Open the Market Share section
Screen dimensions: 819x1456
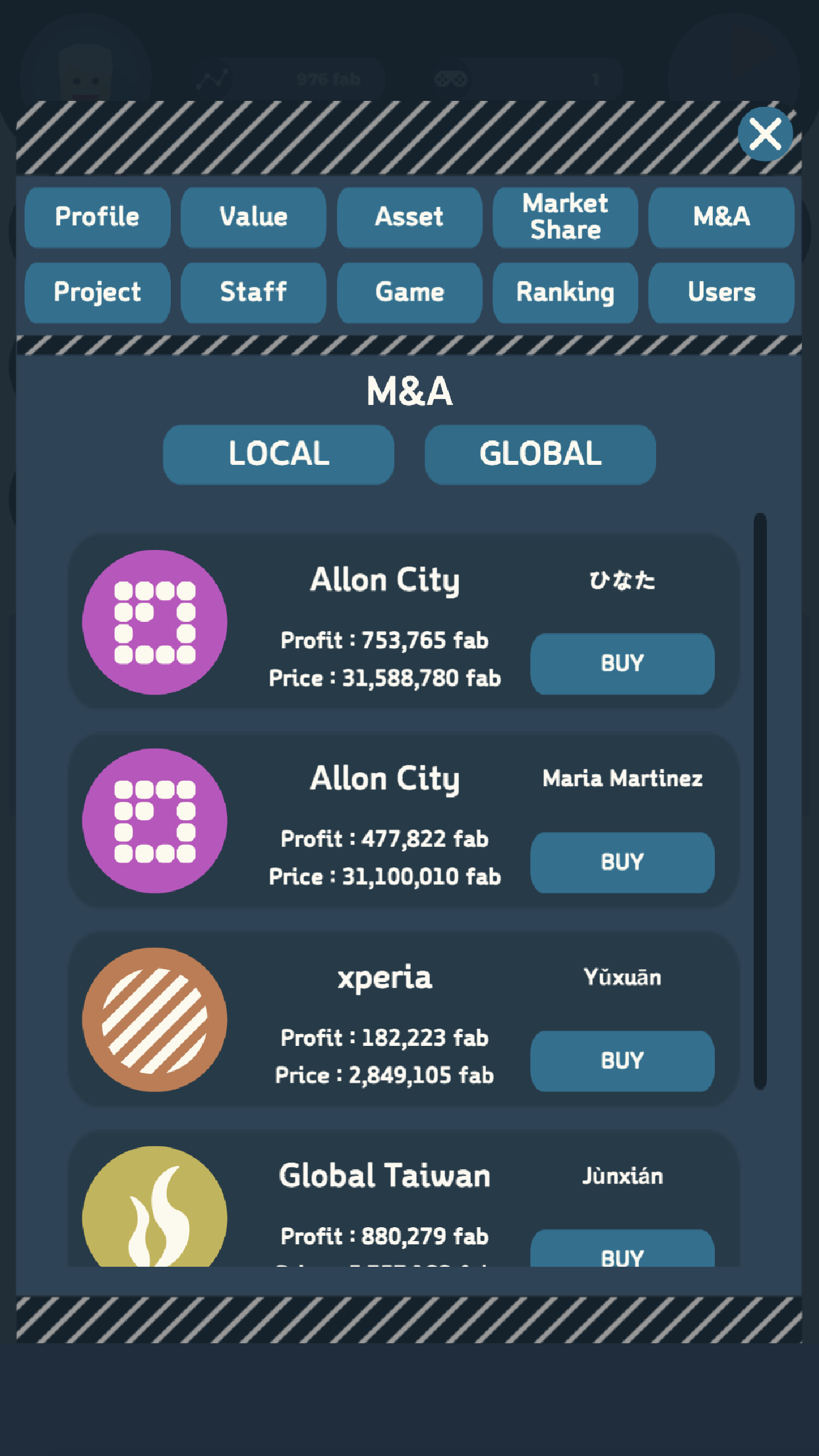pyautogui.click(x=565, y=218)
